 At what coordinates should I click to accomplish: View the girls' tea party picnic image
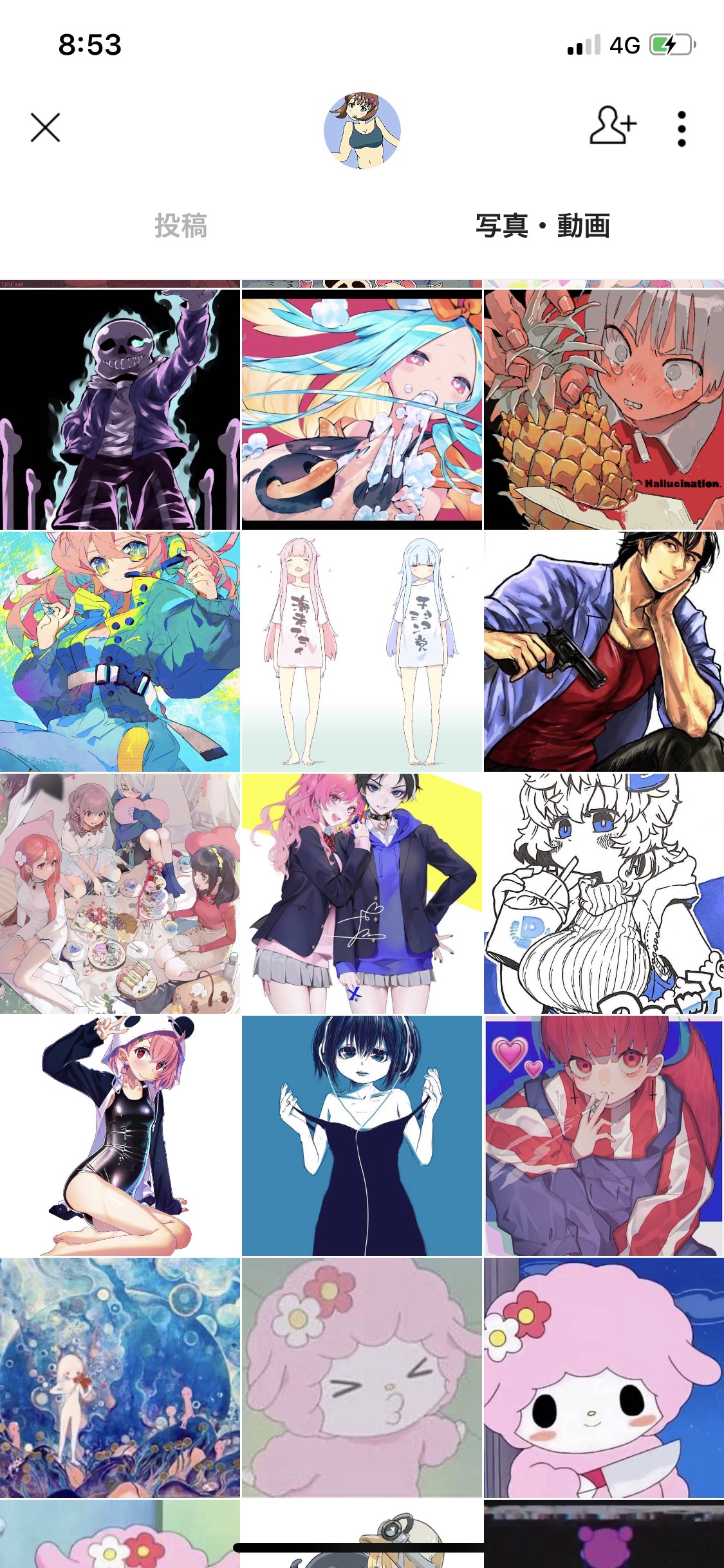click(x=120, y=893)
